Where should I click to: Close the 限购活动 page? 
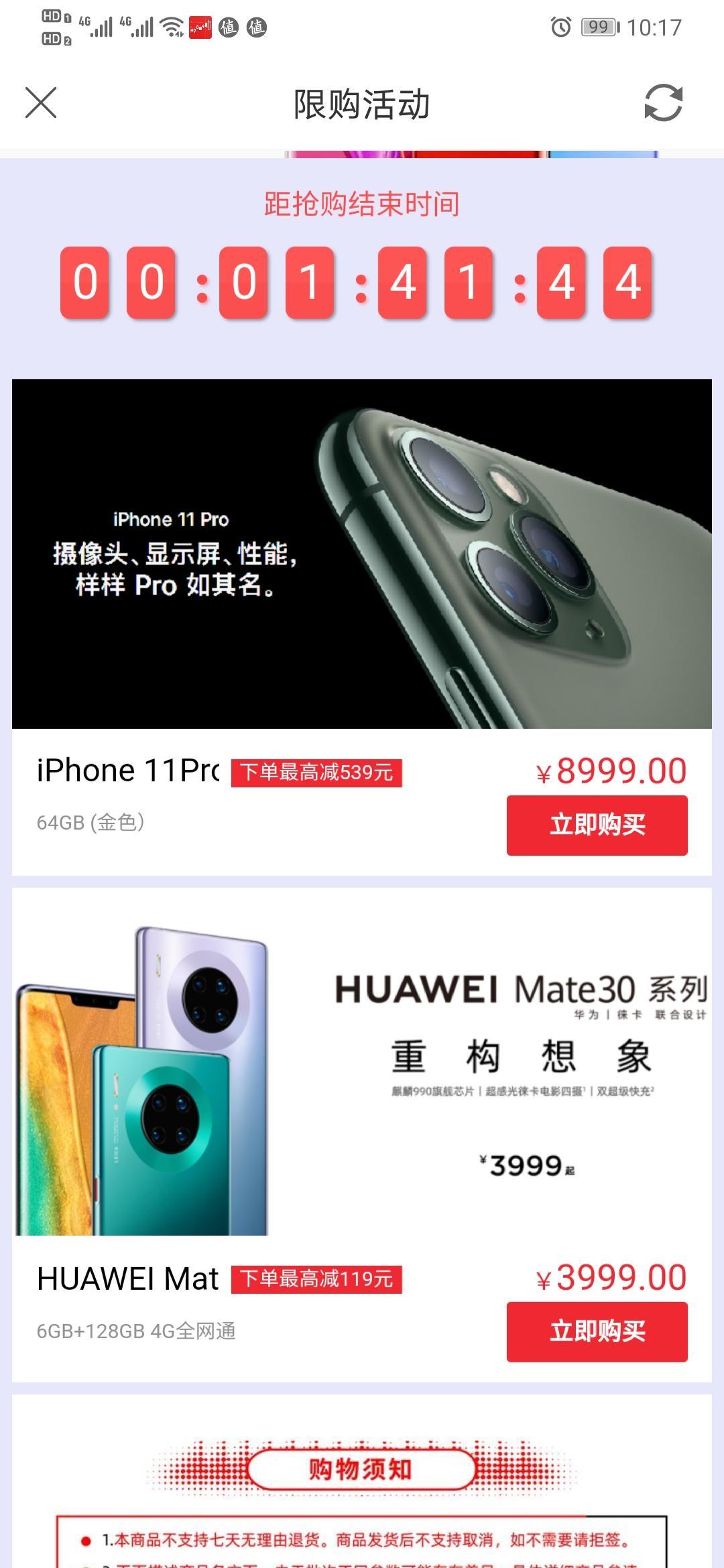(41, 103)
